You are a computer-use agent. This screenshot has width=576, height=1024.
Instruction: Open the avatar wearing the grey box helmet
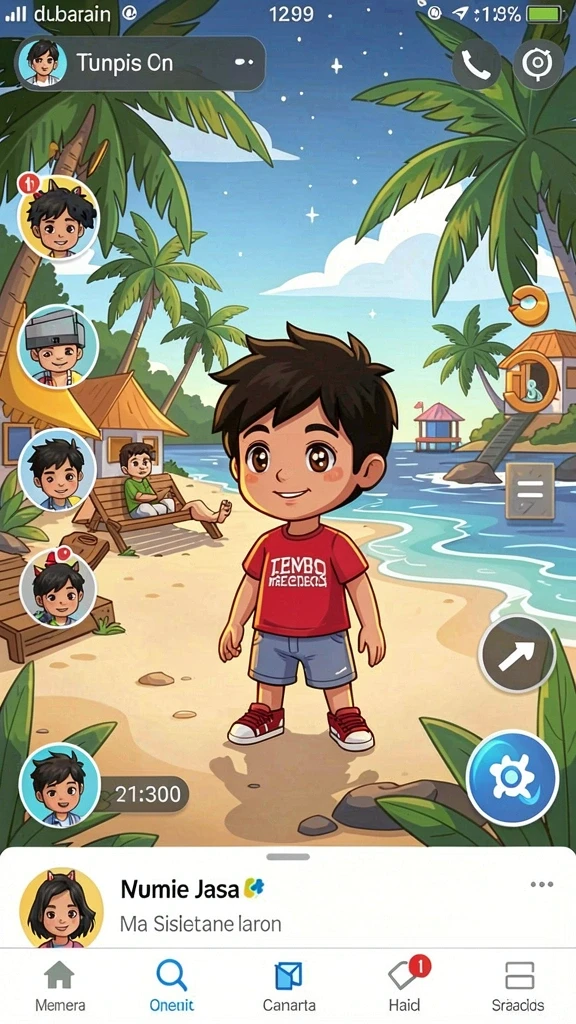57,346
